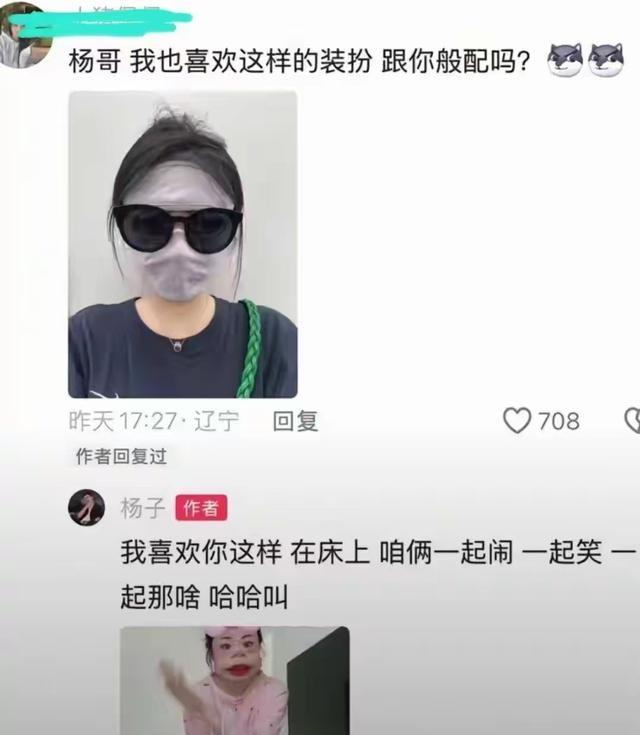This screenshot has width=640, height=735.
Task: View 杨子's profile avatar
Action: [86, 508]
